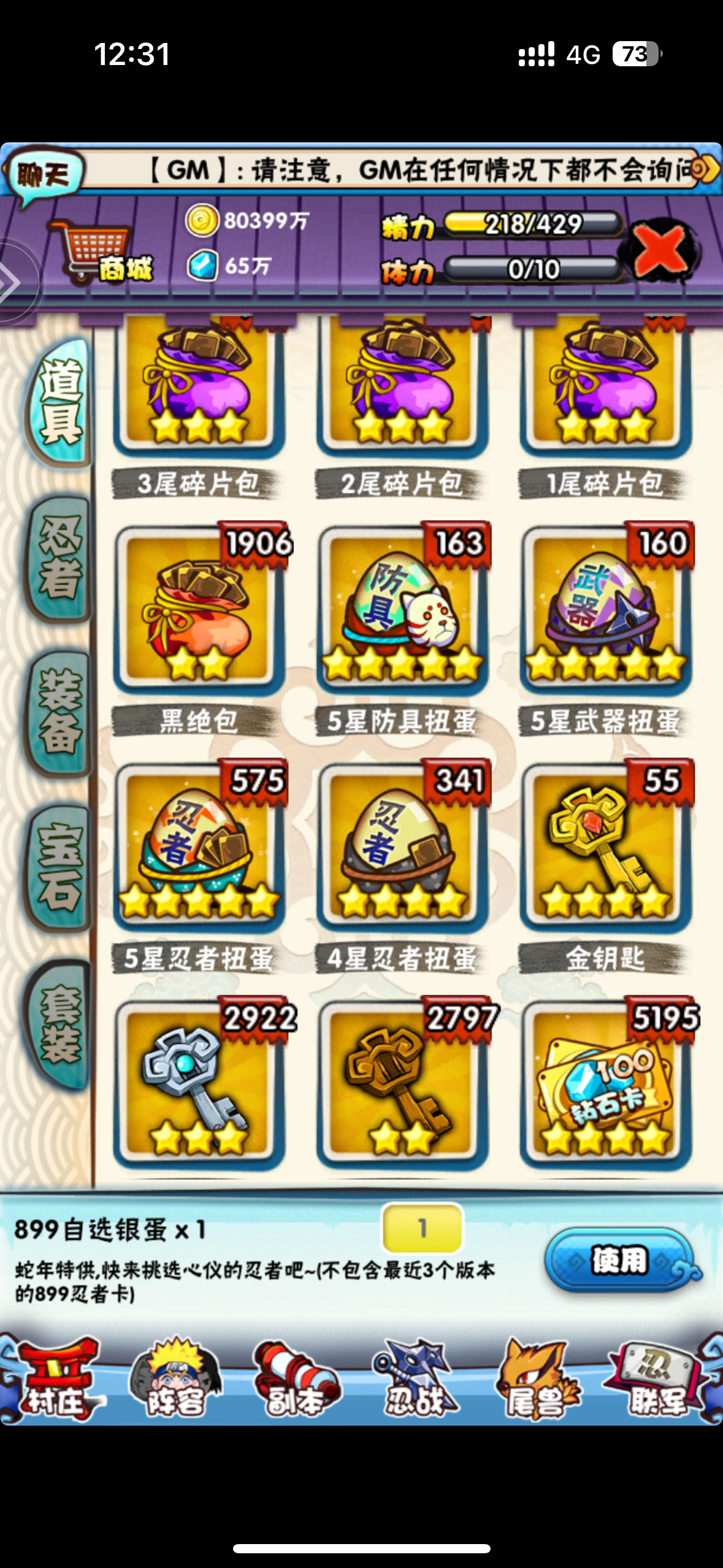Go to the 村庄 village tab
The width and height of the screenshot is (723, 1568).
(56, 1383)
